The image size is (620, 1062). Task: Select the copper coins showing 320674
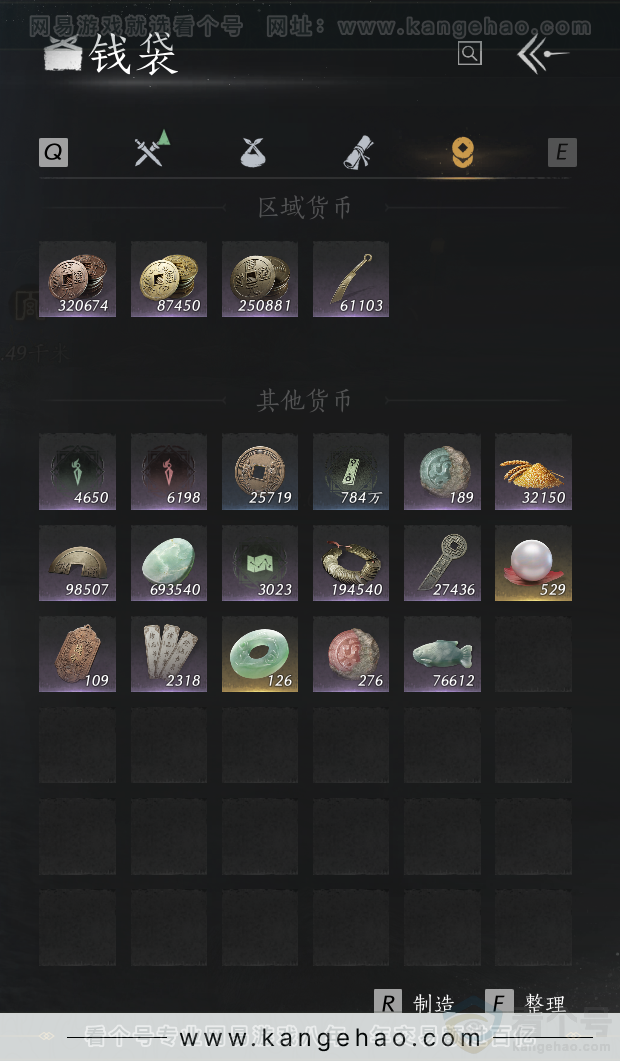(x=77, y=279)
